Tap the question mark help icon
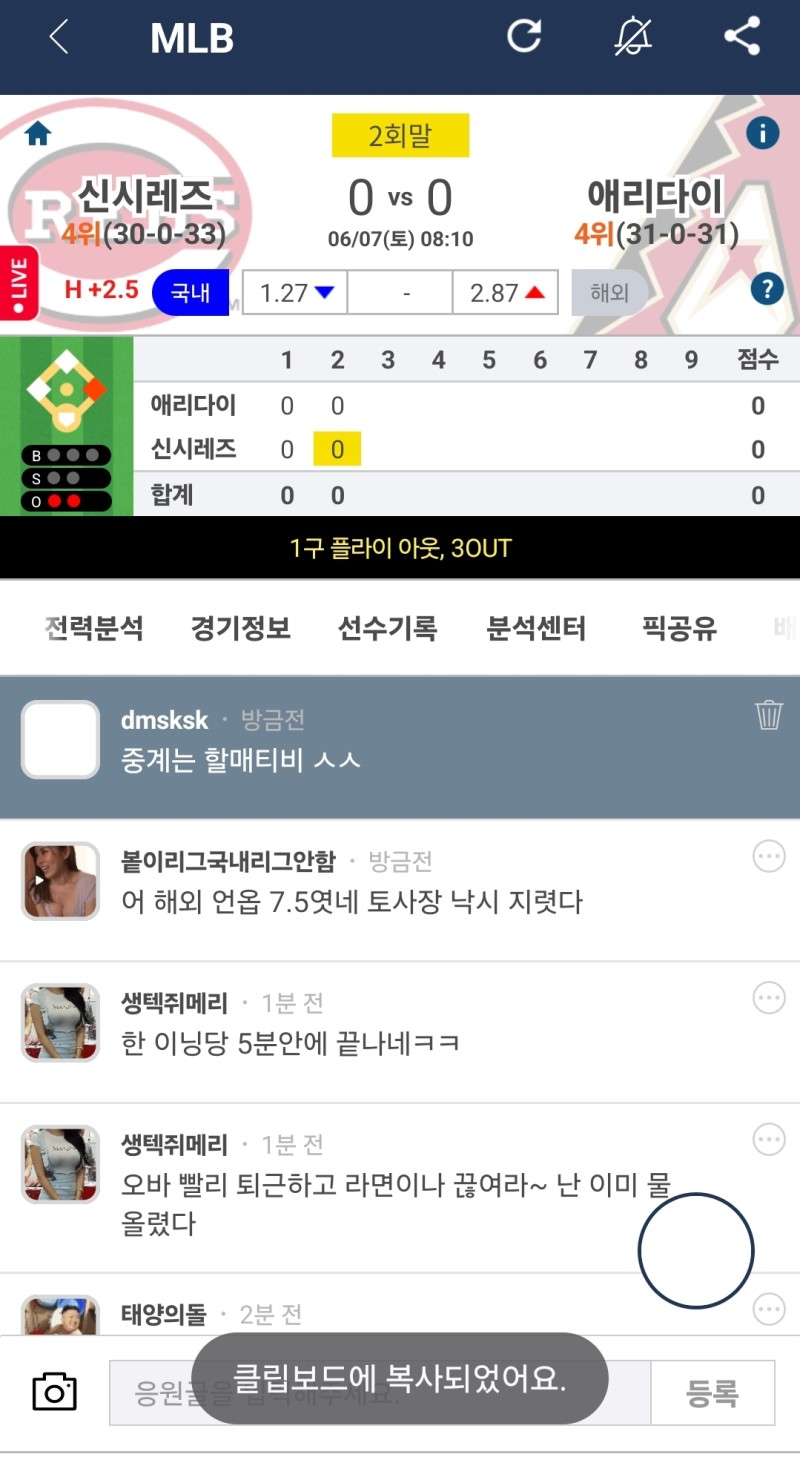The image size is (800, 1457). [x=766, y=290]
